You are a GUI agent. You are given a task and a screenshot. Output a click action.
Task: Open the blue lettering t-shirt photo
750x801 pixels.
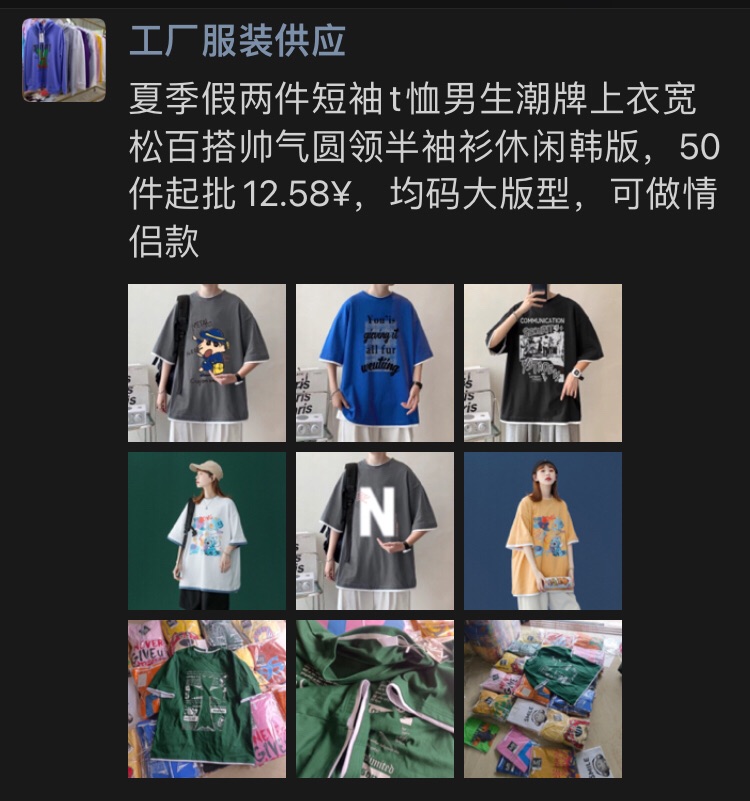click(375, 363)
